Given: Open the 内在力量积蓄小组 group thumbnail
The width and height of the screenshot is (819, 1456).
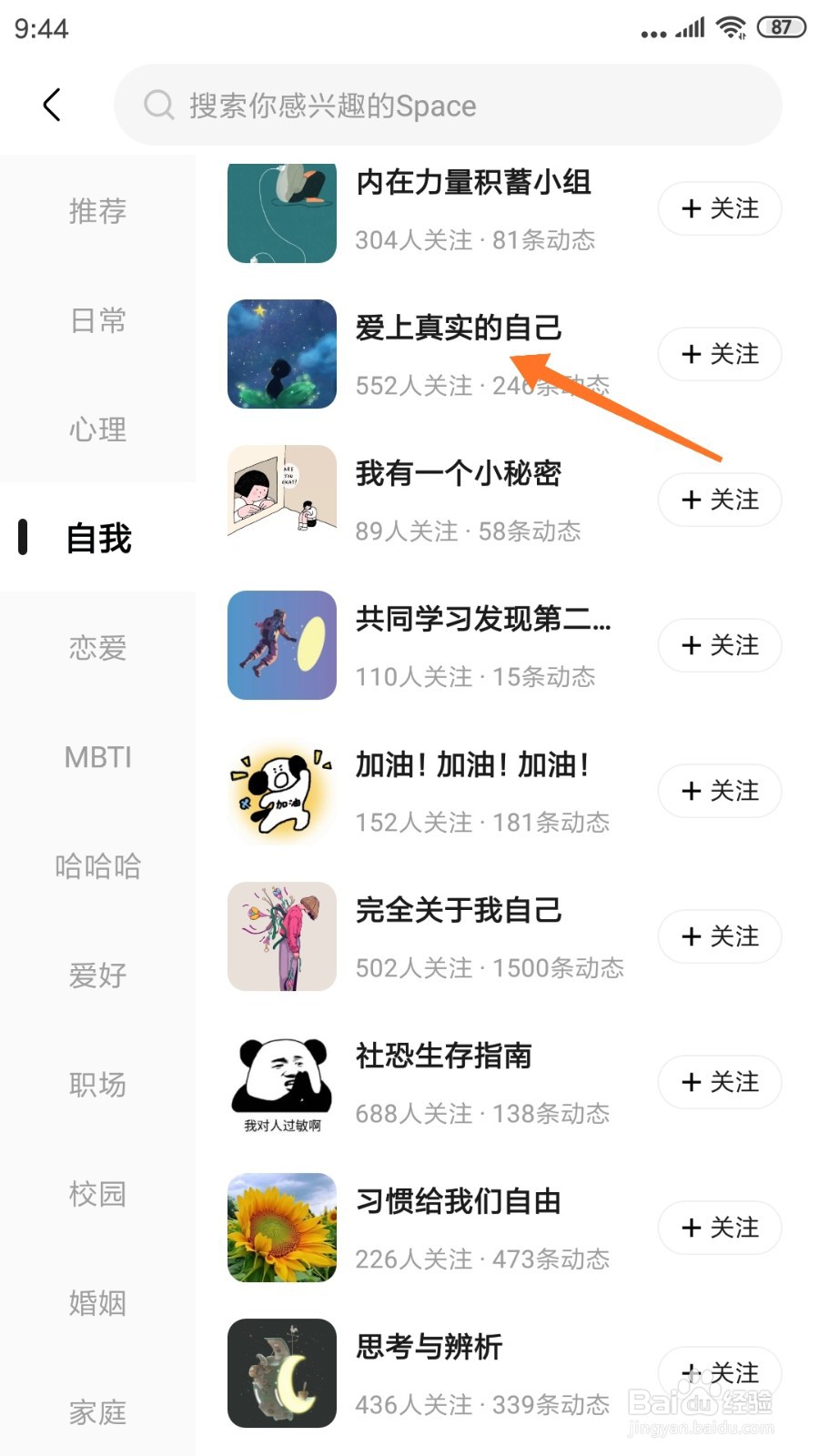Looking at the screenshot, I should coord(281,211).
